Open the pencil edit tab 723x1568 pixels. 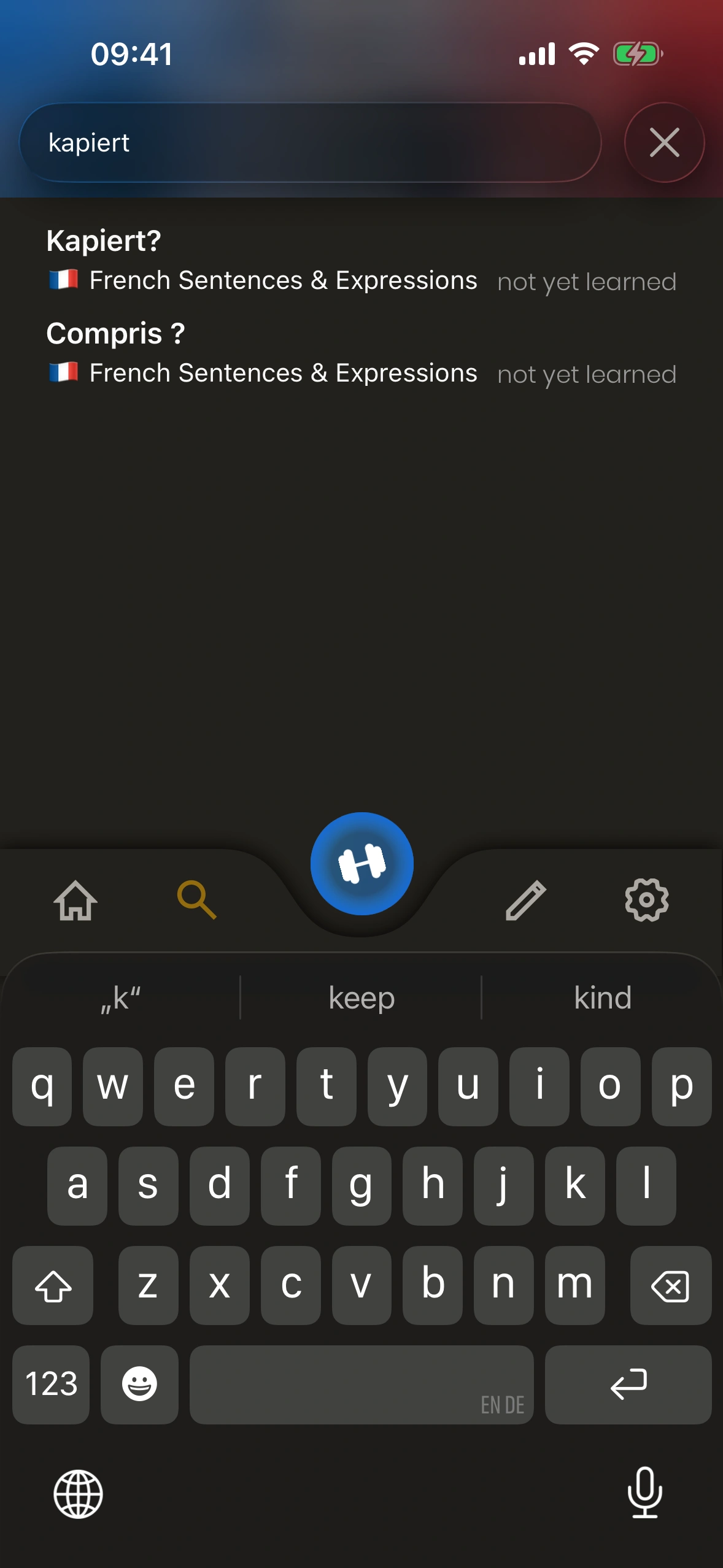[x=526, y=901]
